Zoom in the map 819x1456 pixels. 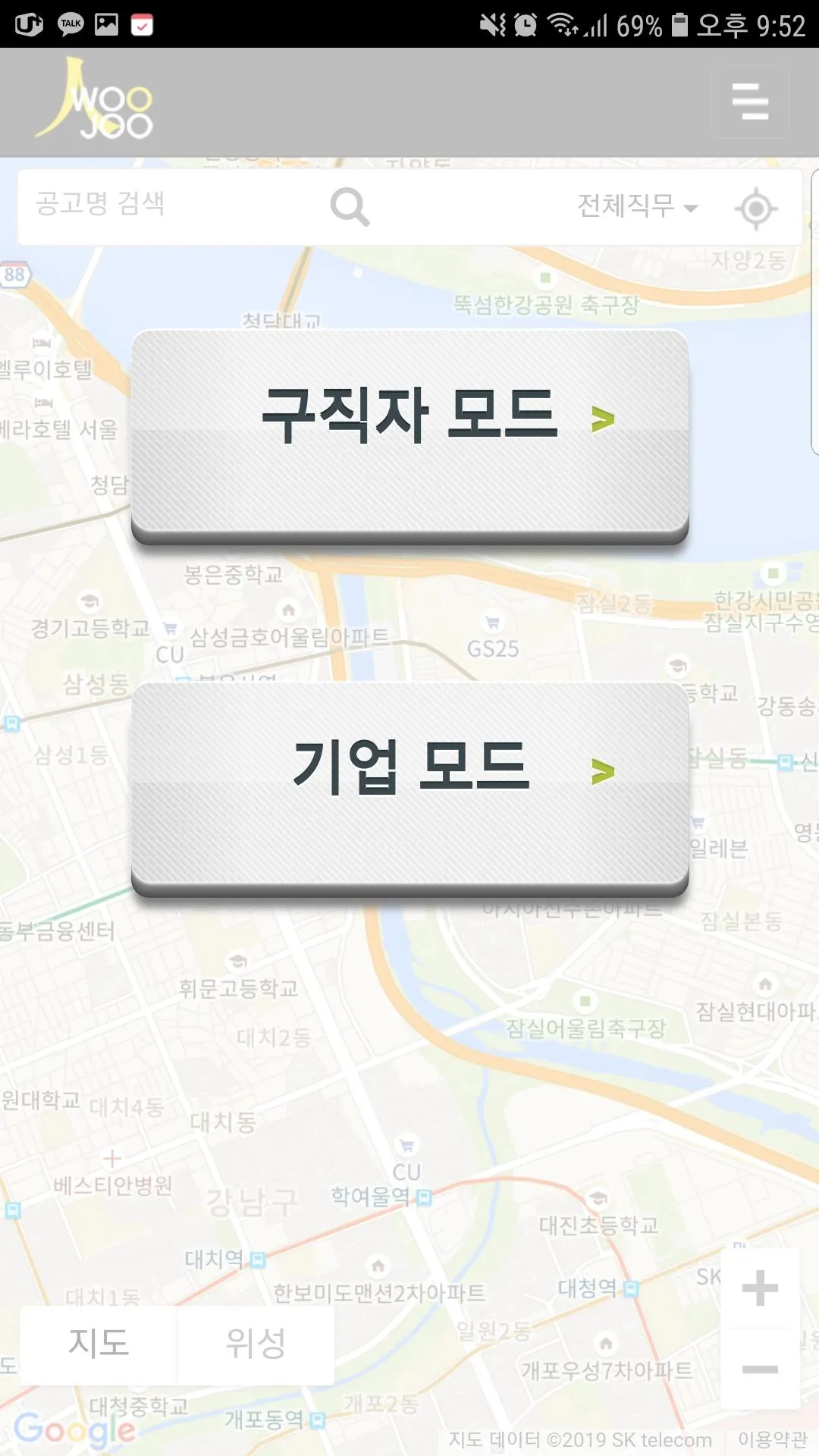760,1288
